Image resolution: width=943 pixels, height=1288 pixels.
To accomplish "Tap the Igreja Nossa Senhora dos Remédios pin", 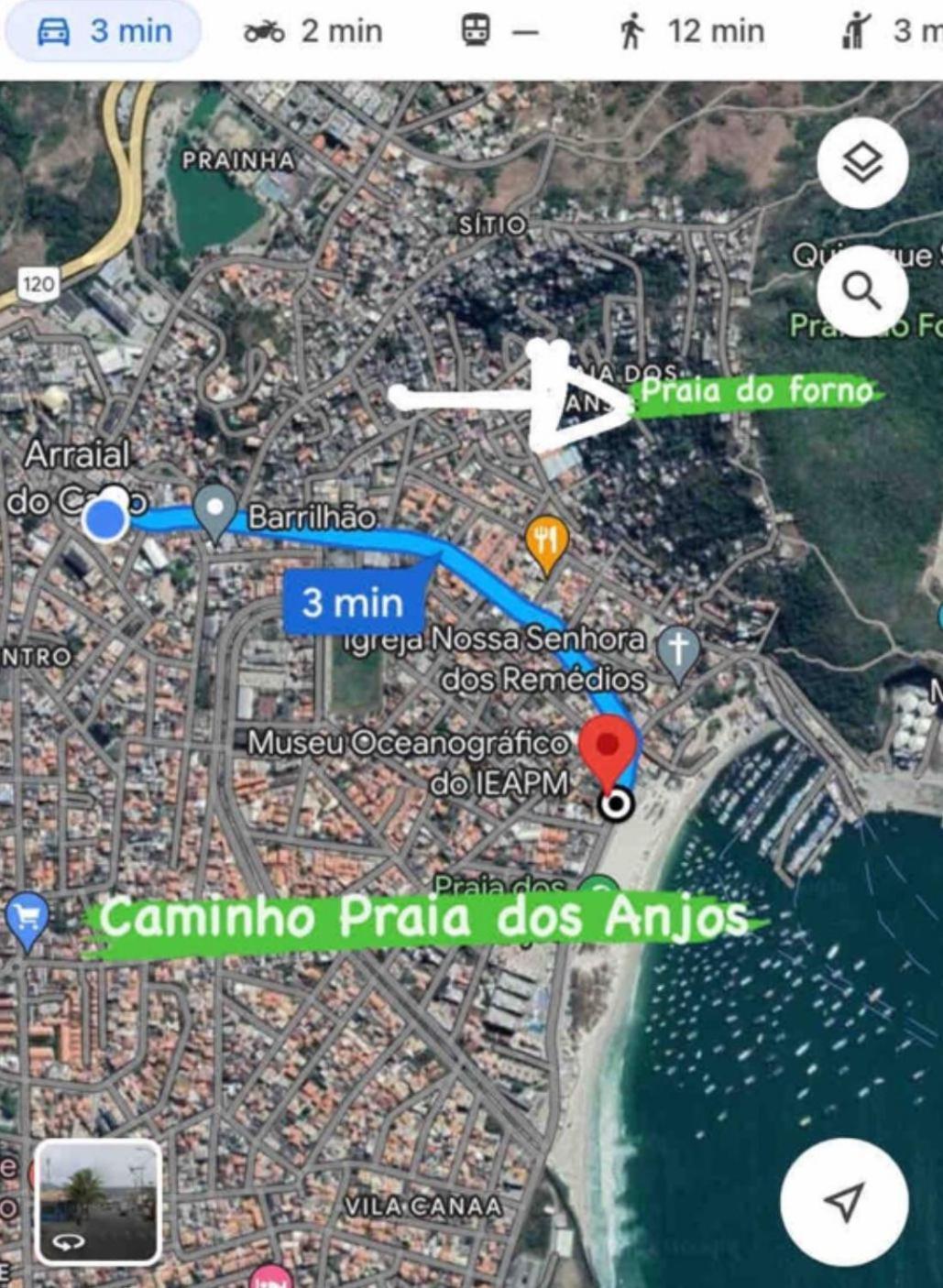I will pyautogui.click(x=678, y=650).
